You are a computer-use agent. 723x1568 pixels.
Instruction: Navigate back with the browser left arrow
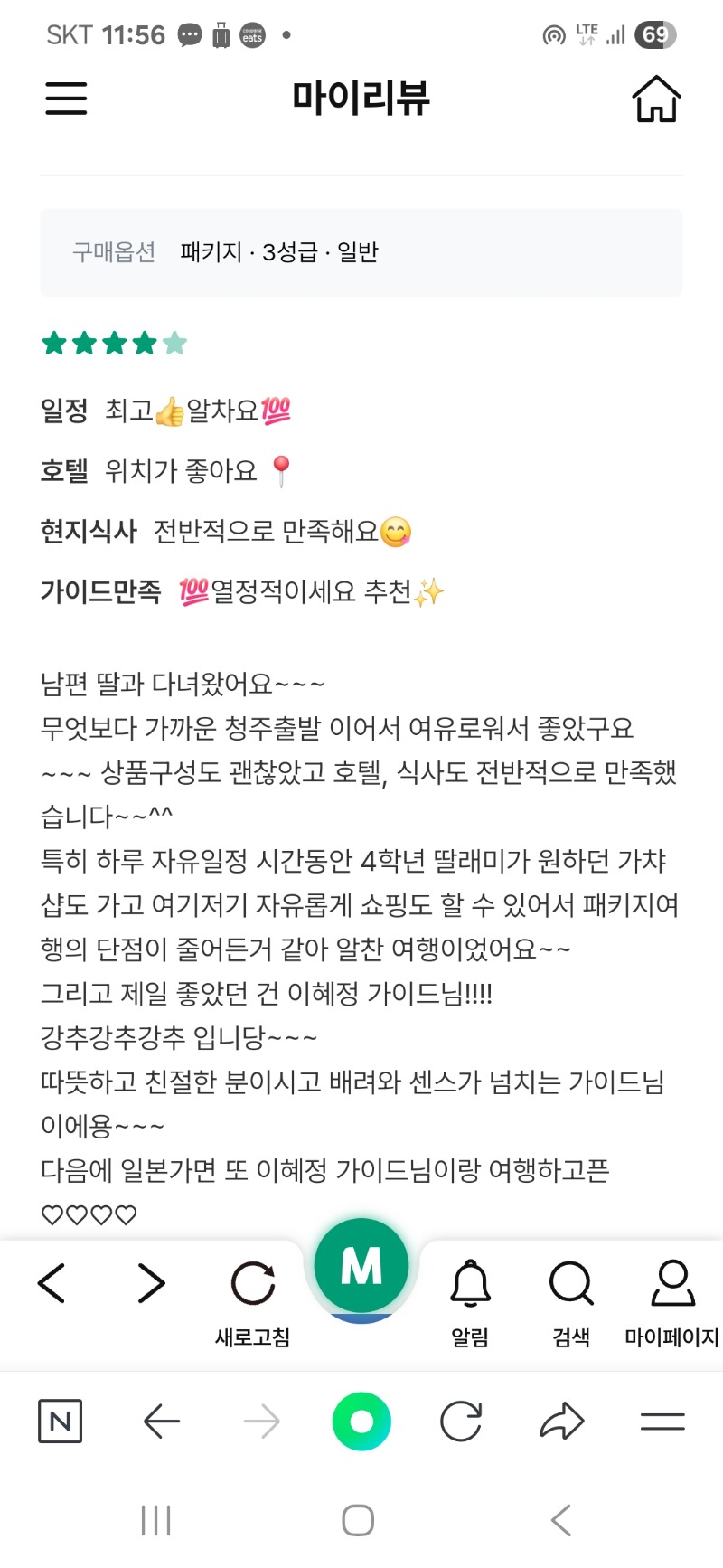162,1422
